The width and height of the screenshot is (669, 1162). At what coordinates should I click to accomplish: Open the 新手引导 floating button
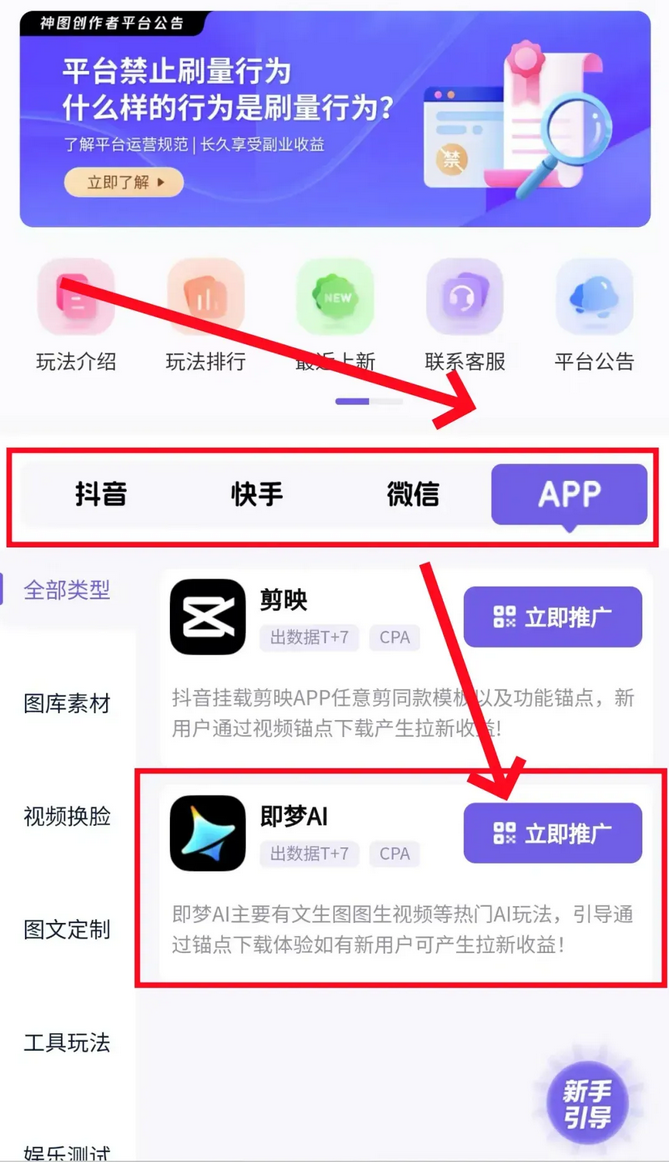[587, 1104]
